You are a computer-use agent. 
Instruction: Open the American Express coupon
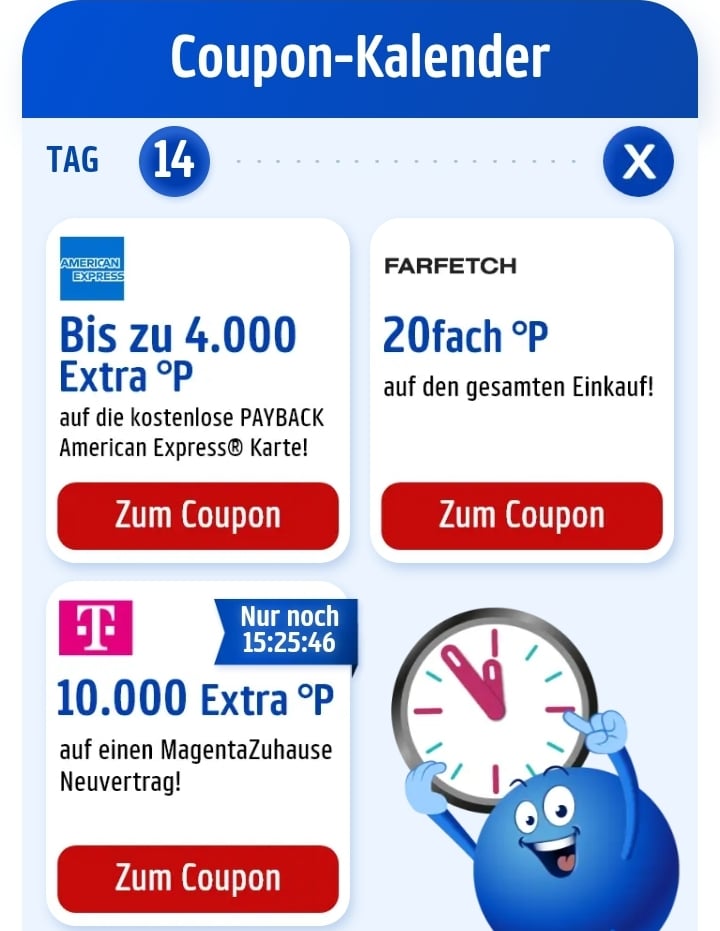pyautogui.click(x=198, y=516)
